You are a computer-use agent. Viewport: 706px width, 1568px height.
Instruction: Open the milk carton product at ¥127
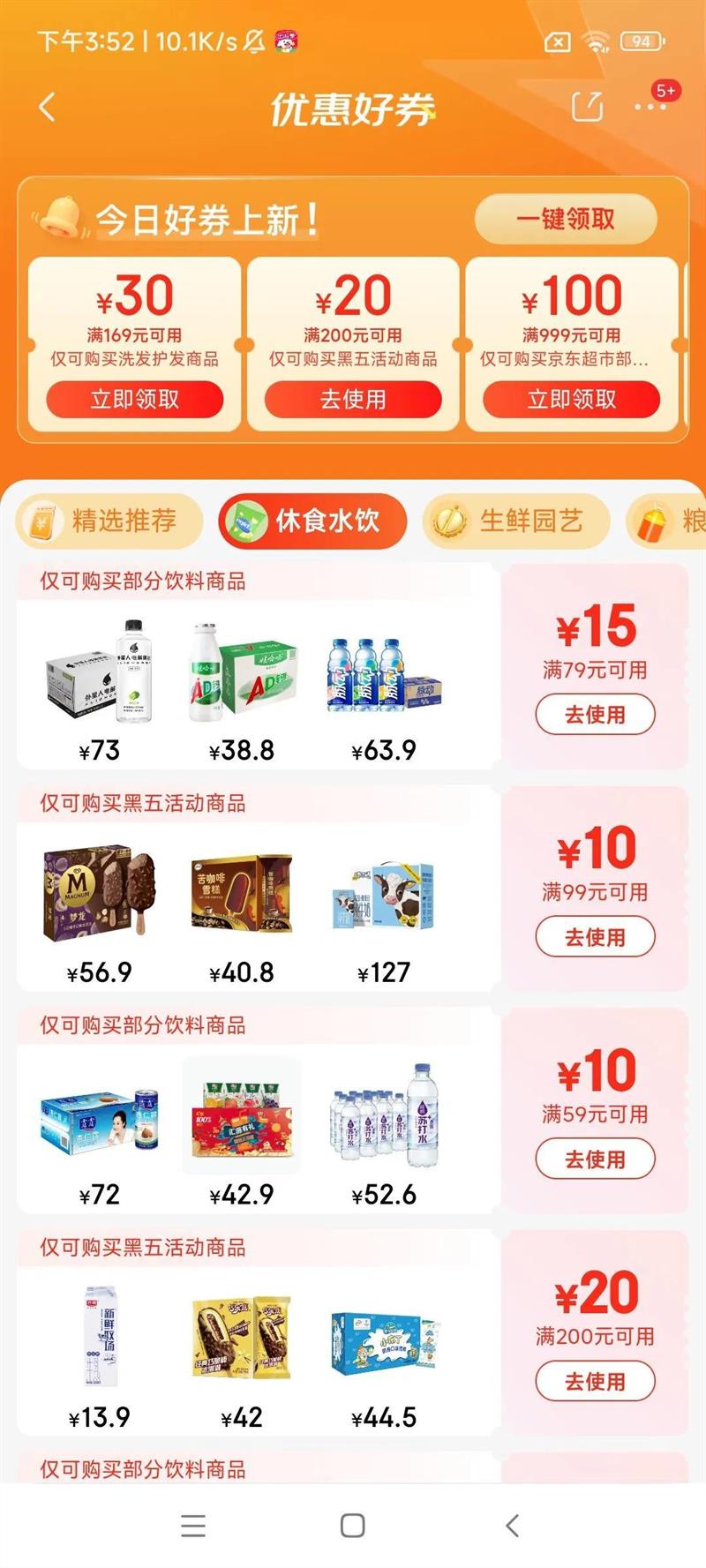384,895
